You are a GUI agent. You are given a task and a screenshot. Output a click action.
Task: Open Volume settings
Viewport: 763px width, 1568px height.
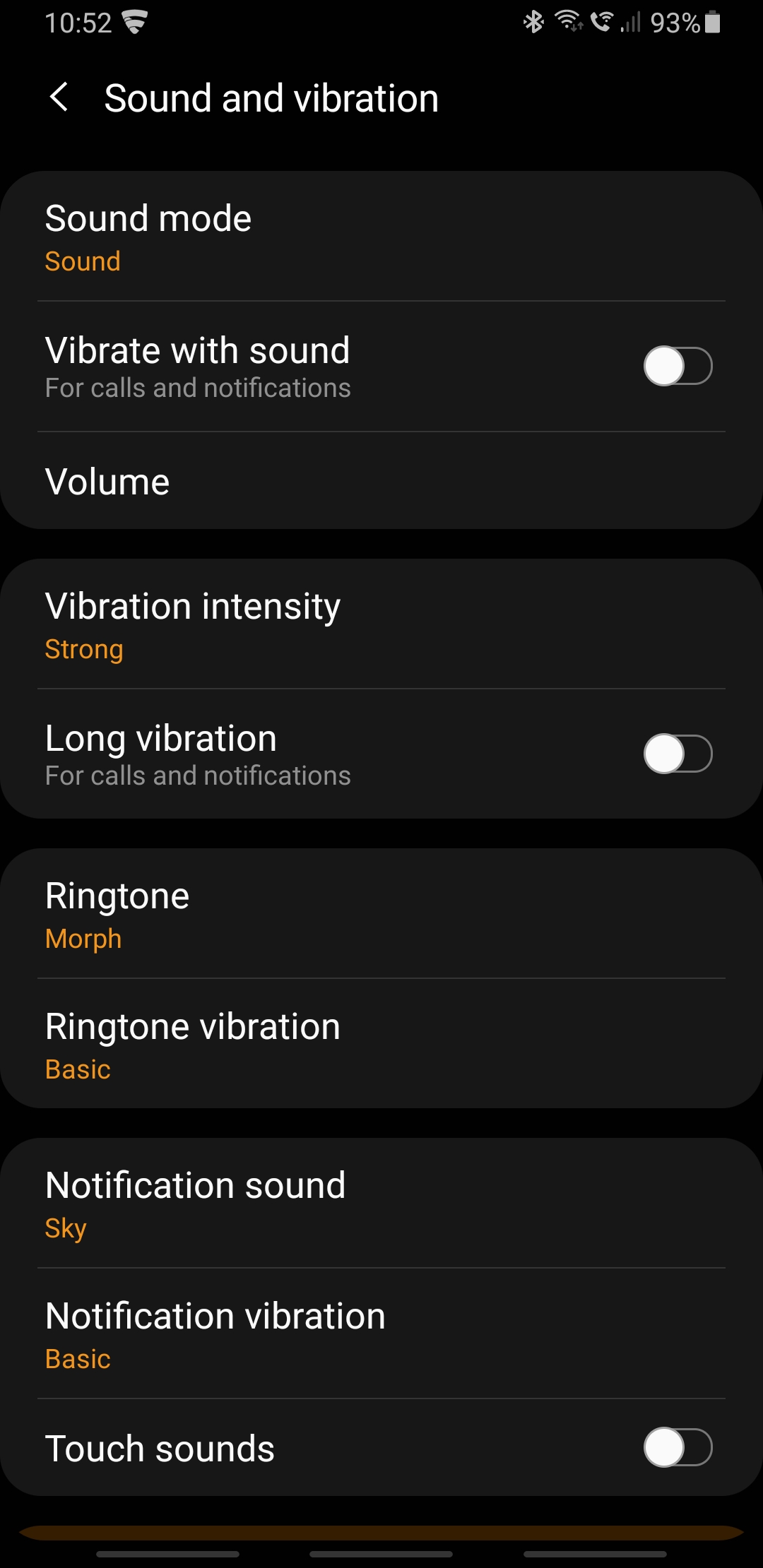tap(381, 481)
